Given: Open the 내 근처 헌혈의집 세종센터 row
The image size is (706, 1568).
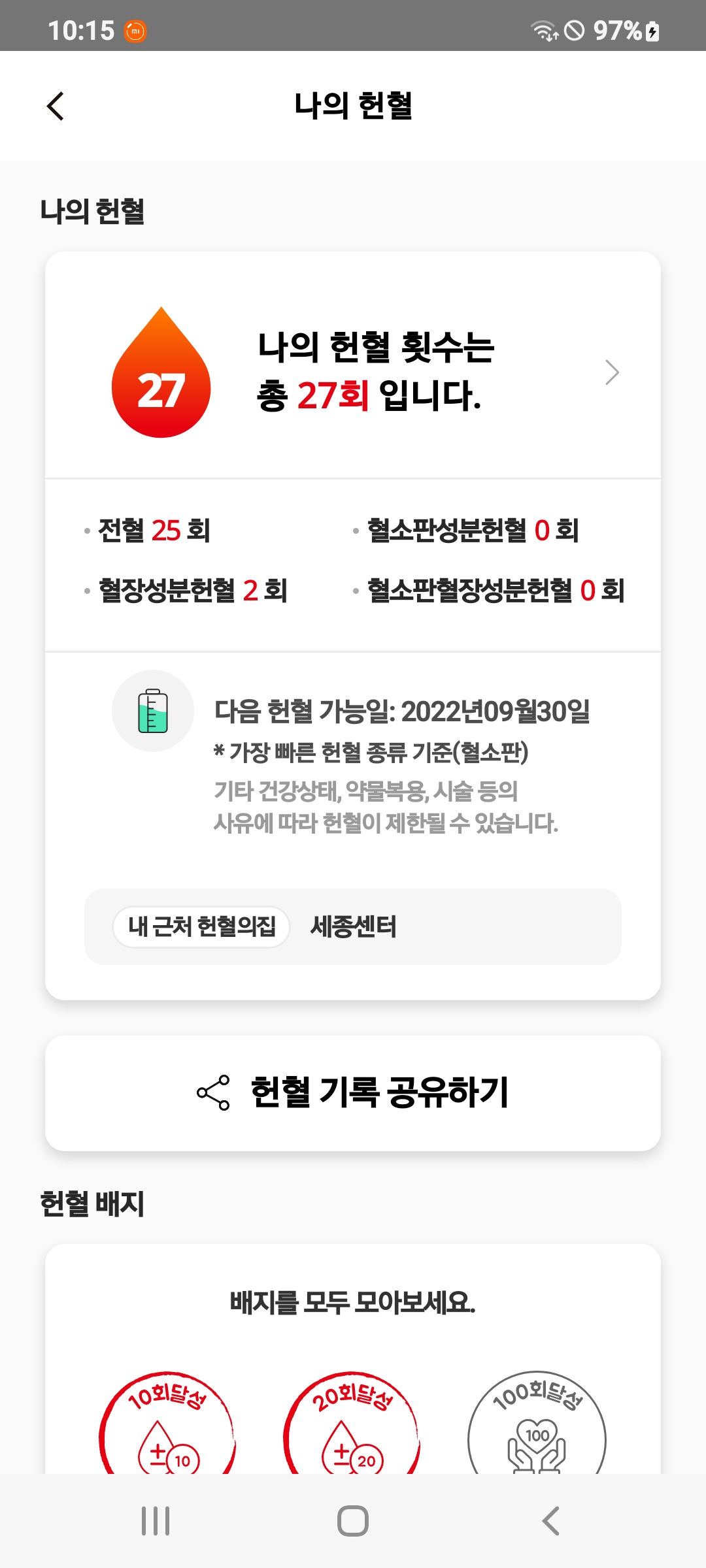Looking at the screenshot, I should coord(353,926).
